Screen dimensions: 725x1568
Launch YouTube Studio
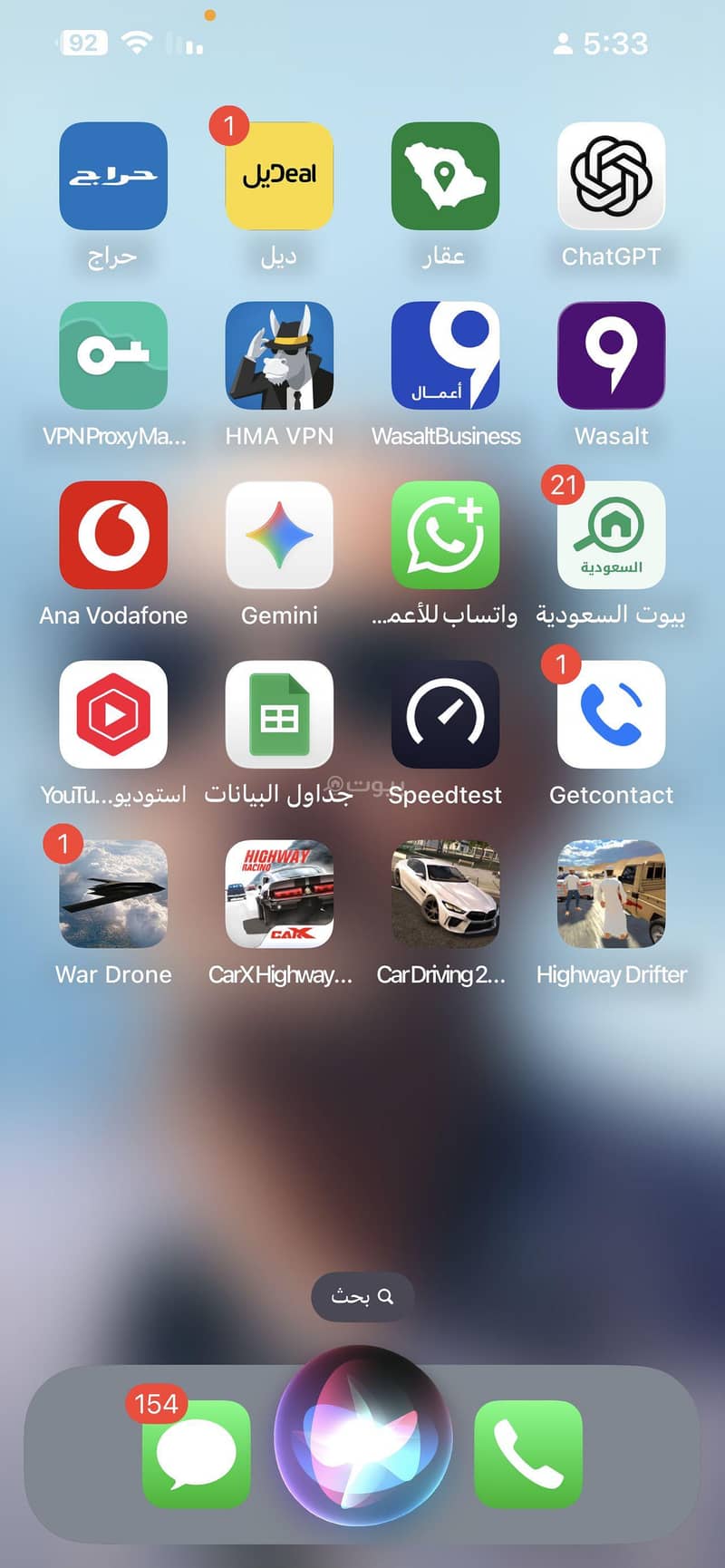[113, 714]
